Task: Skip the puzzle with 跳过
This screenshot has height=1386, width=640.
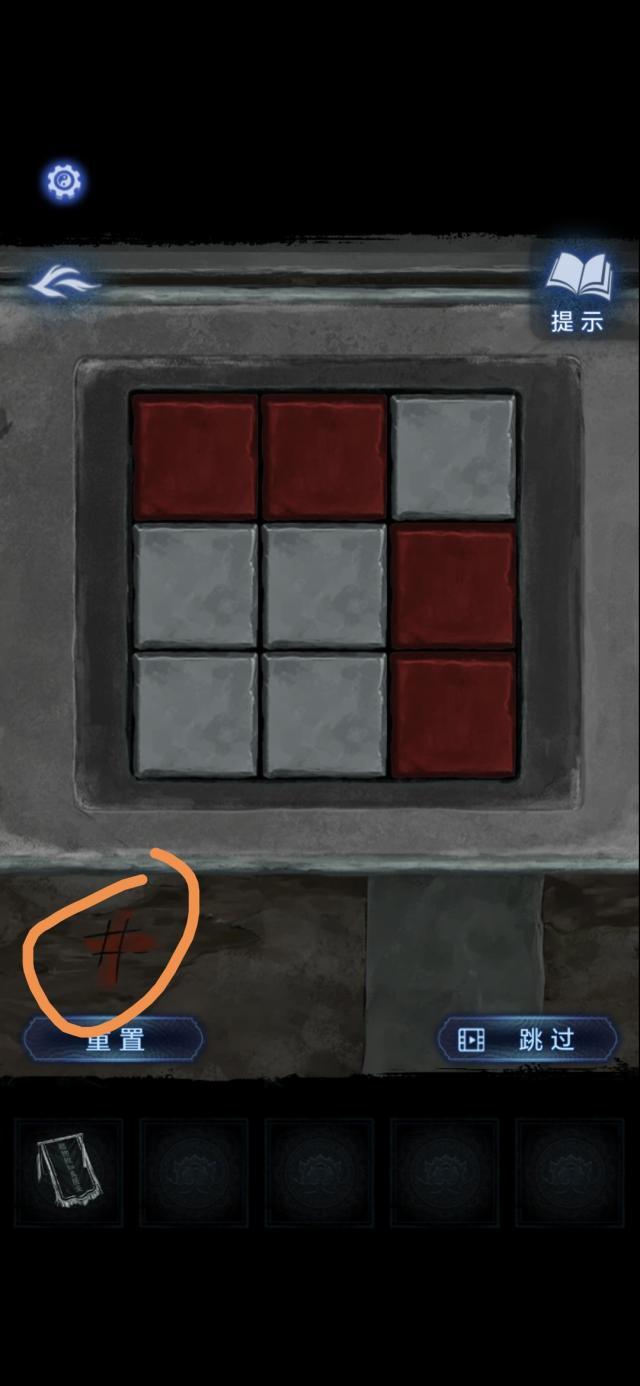Action: (528, 1040)
